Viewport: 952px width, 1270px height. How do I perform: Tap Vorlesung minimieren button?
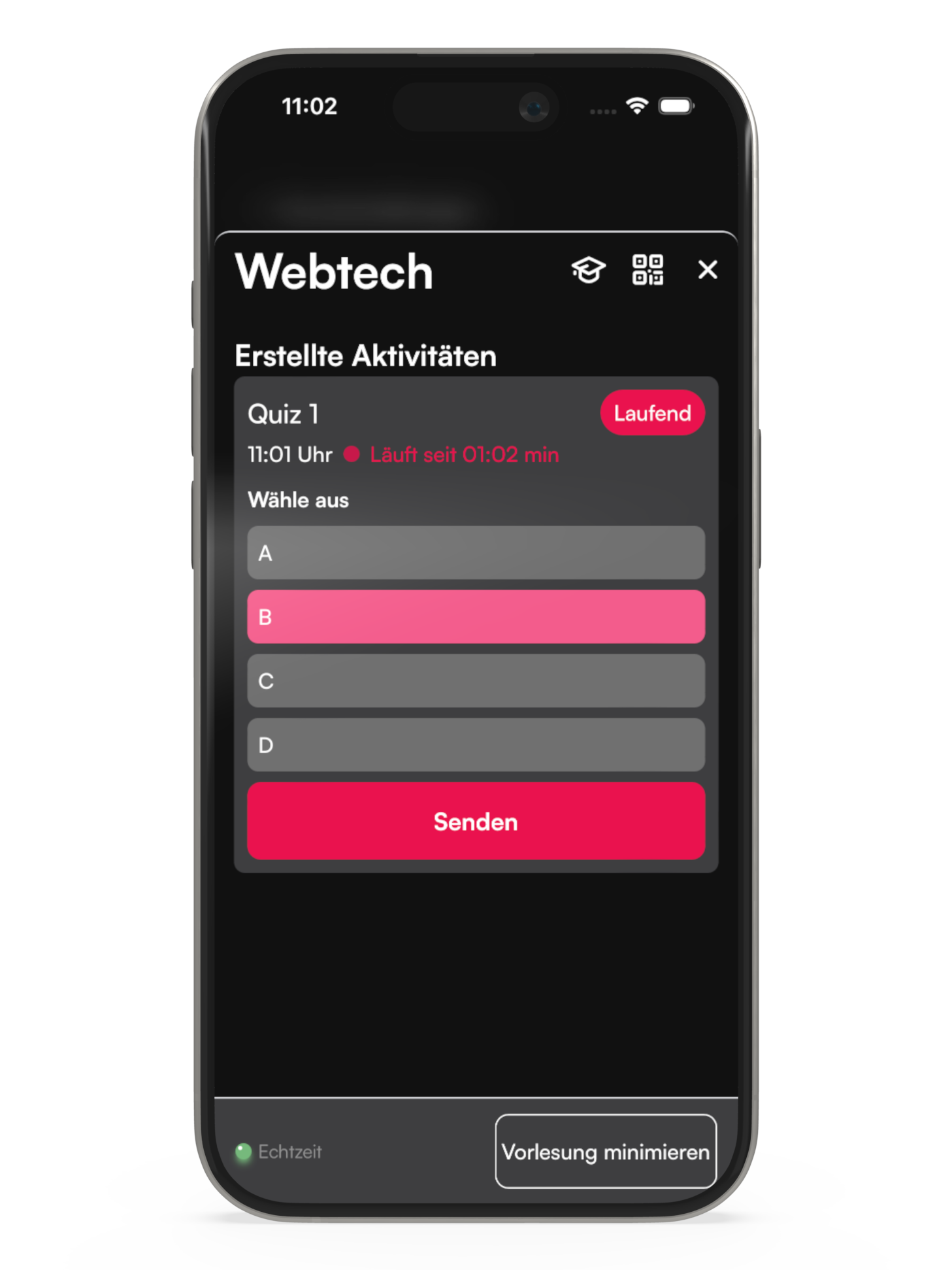605,1152
